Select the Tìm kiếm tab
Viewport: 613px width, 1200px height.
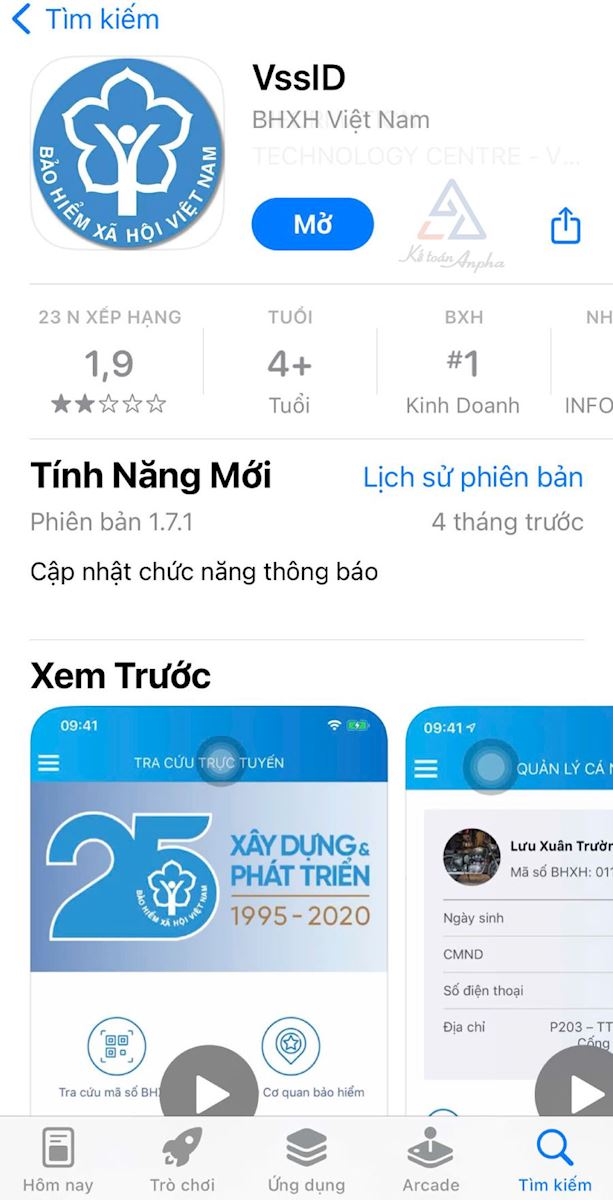(554, 1160)
